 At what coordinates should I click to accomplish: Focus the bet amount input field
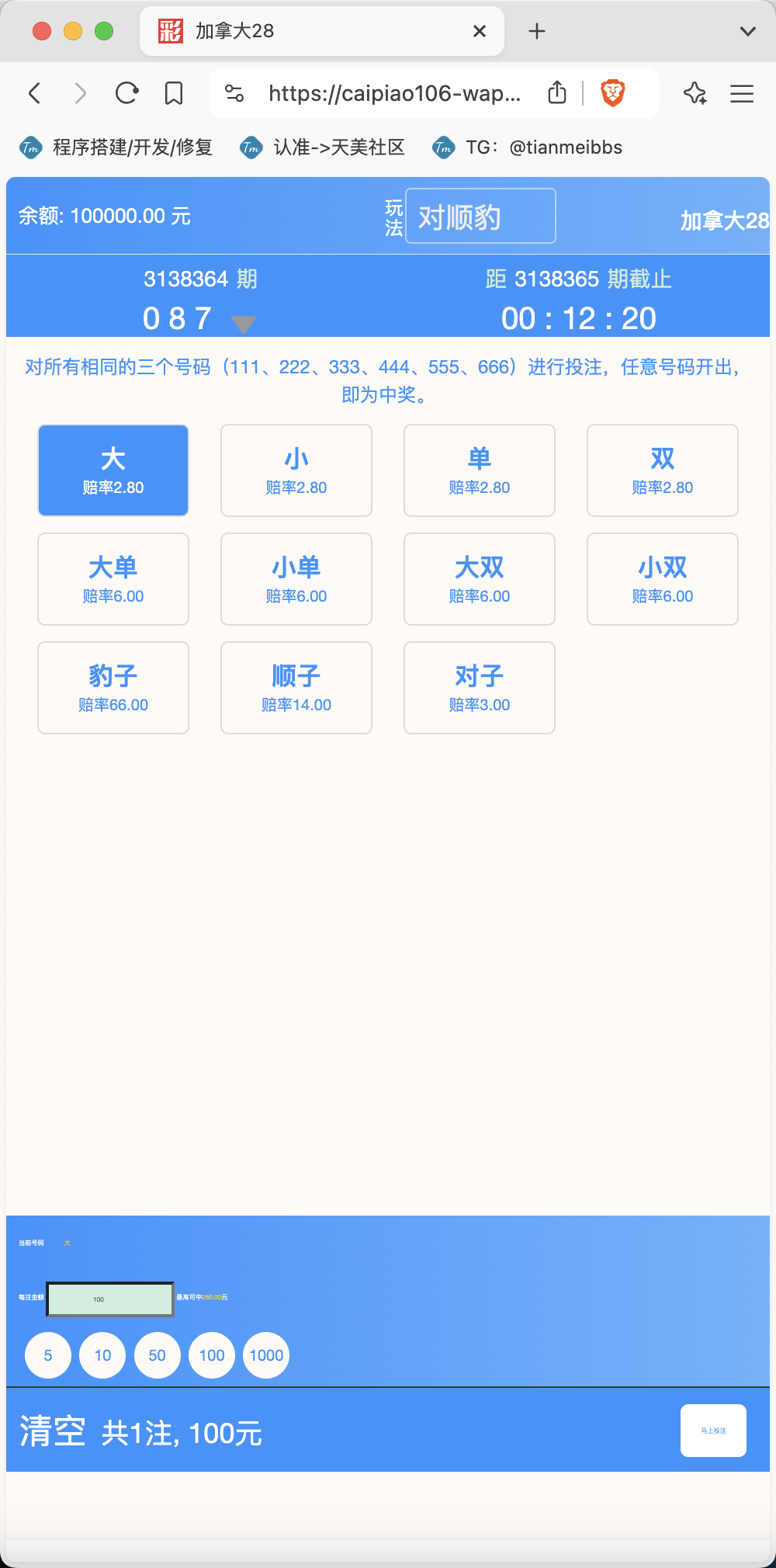(x=110, y=1299)
